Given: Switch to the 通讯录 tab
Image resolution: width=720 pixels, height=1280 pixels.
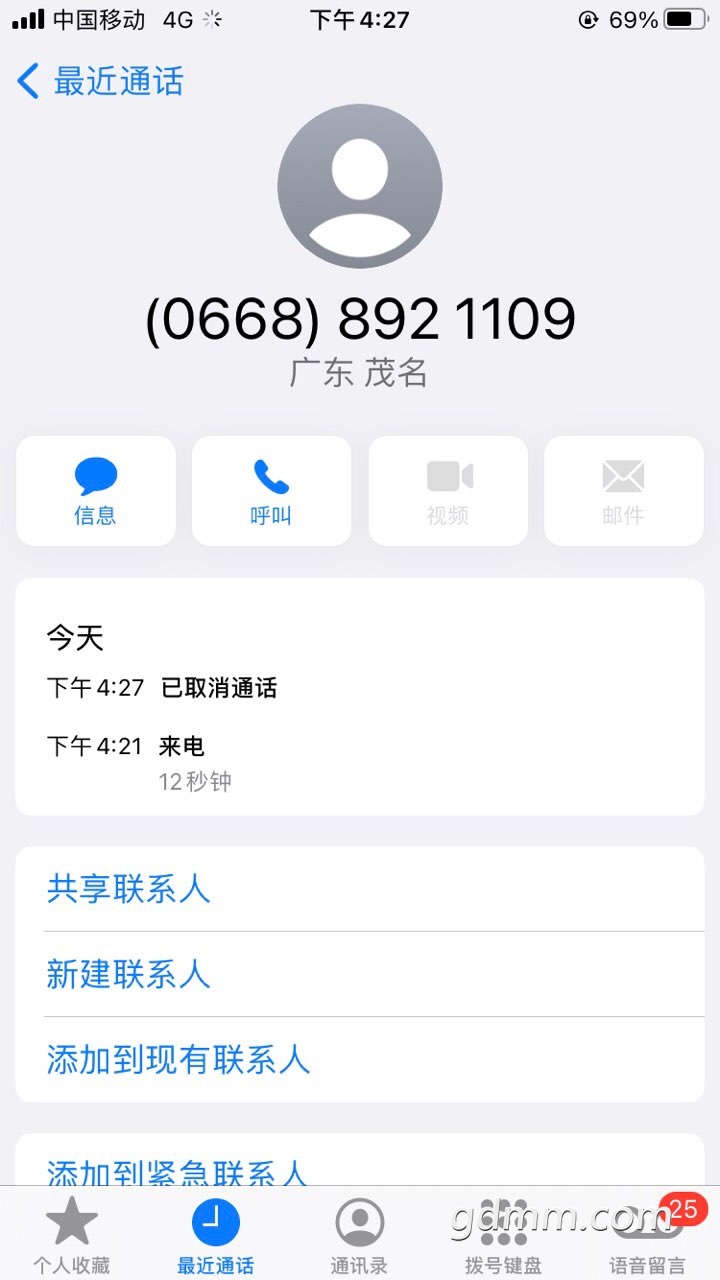Looking at the screenshot, I should coord(360,1235).
